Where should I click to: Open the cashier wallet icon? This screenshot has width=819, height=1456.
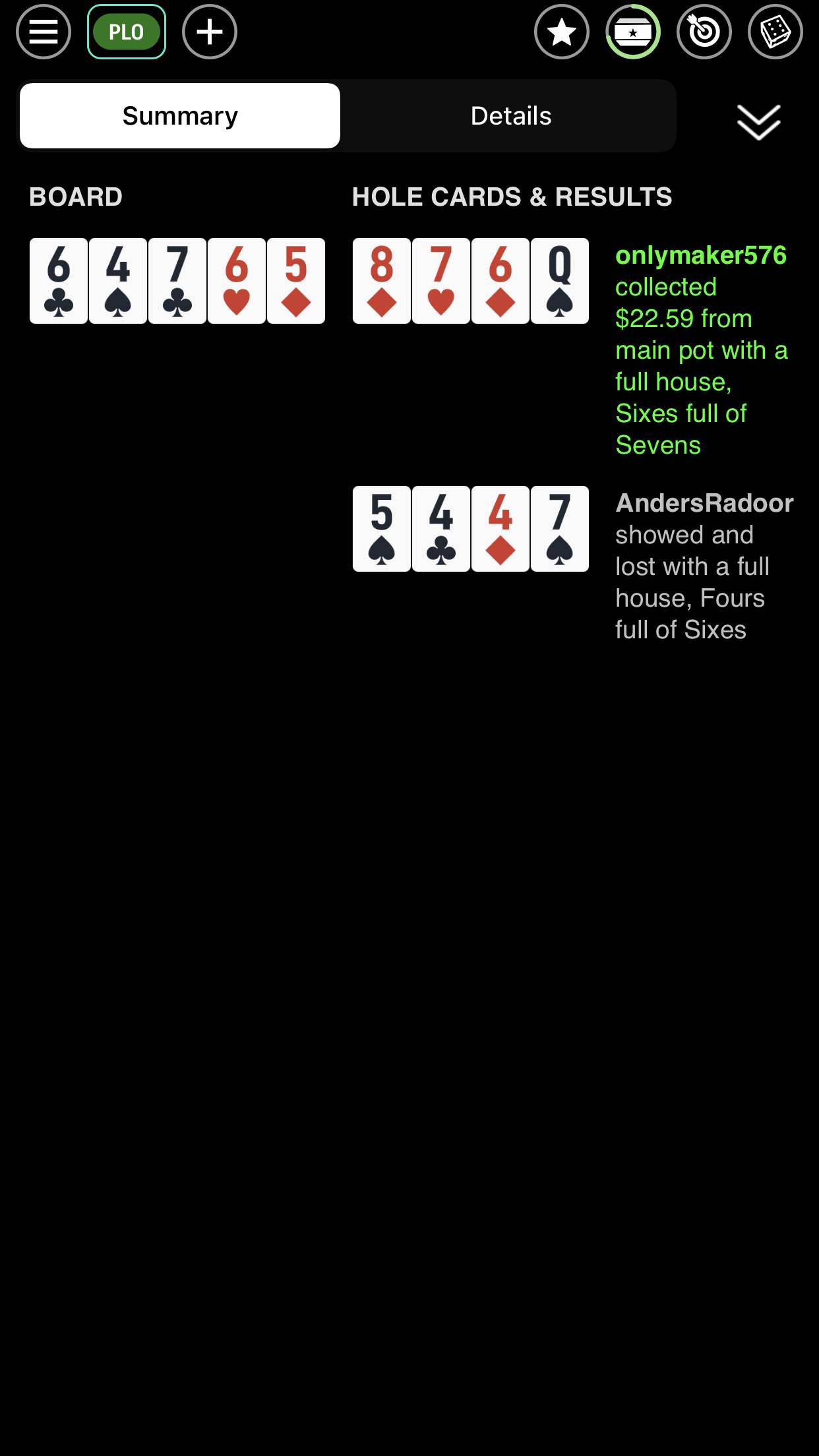[633, 32]
